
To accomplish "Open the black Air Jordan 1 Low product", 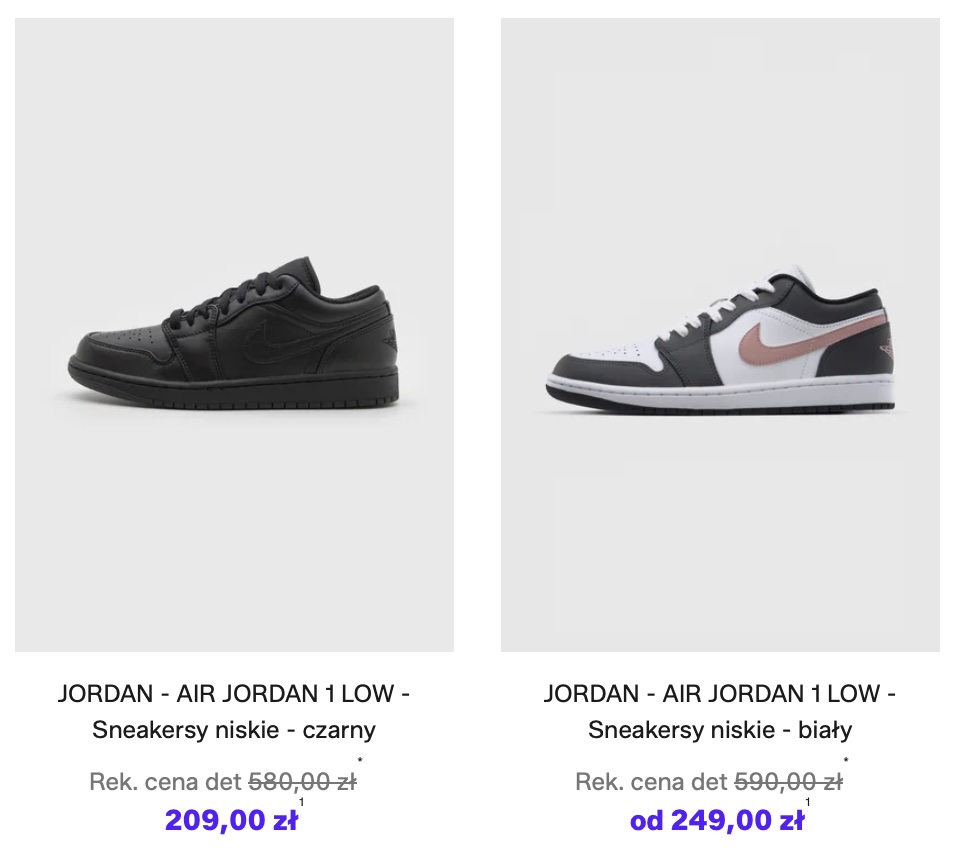I will 234,335.
